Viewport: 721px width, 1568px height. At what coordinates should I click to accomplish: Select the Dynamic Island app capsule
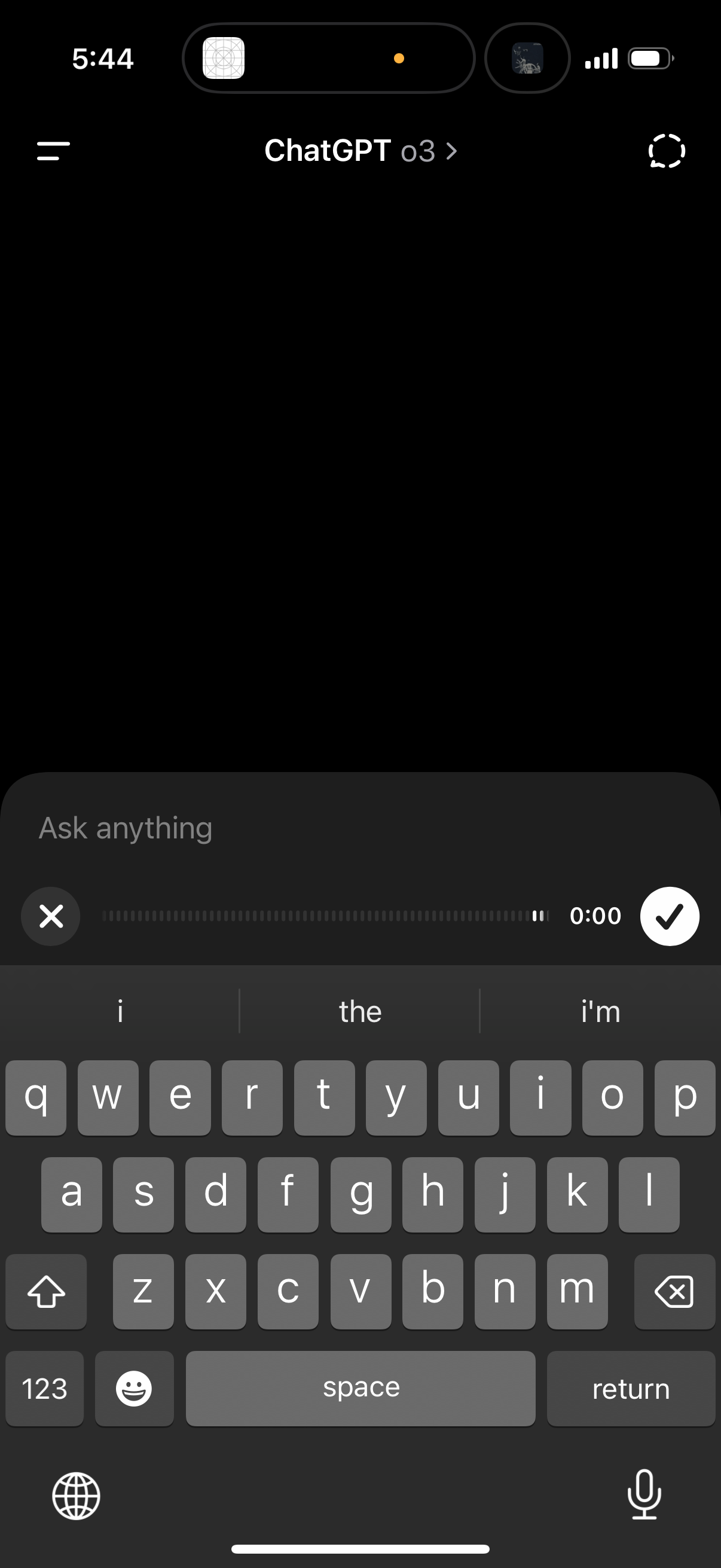pos(328,58)
